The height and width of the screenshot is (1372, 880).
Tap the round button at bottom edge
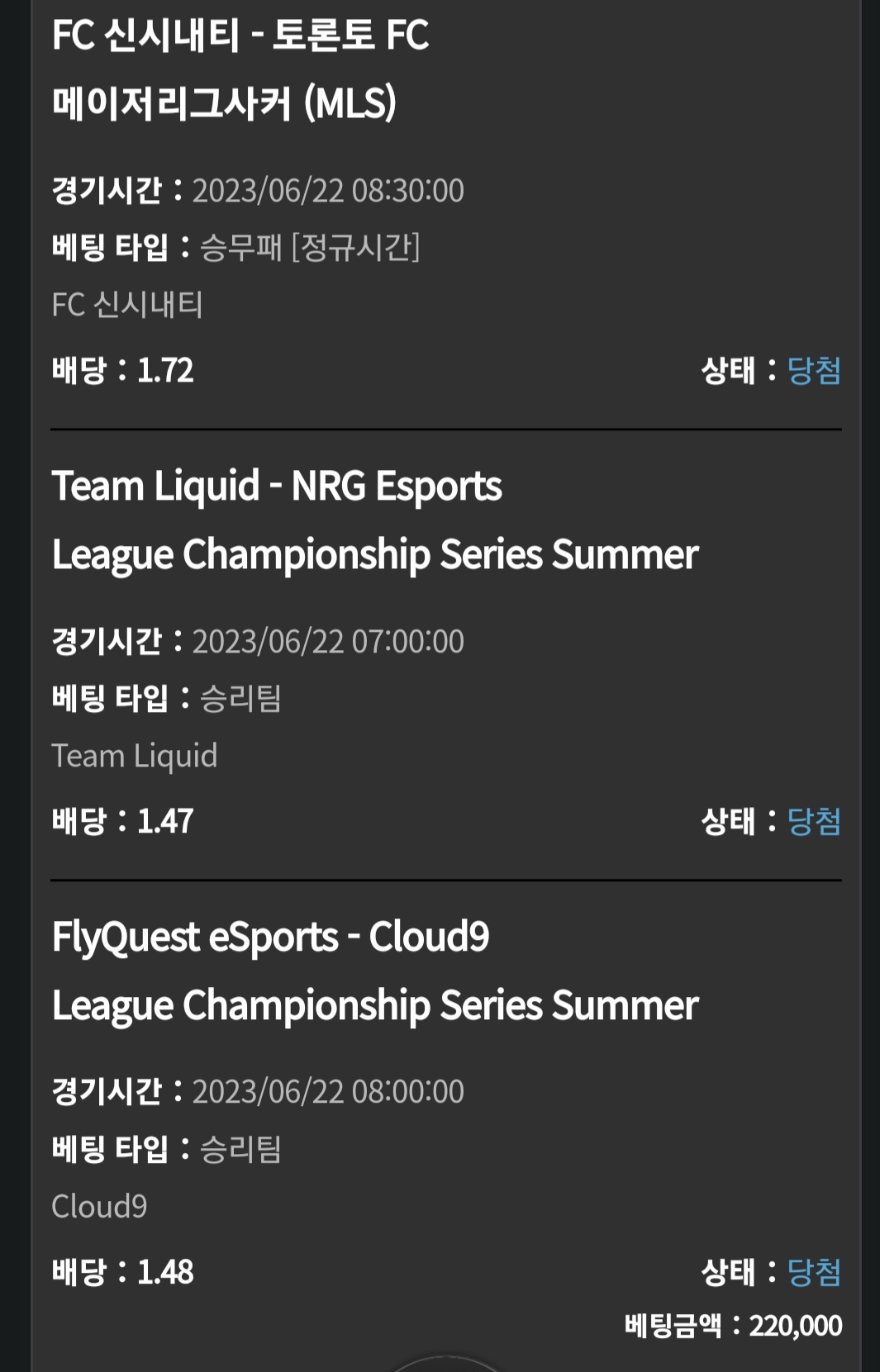446,1365
